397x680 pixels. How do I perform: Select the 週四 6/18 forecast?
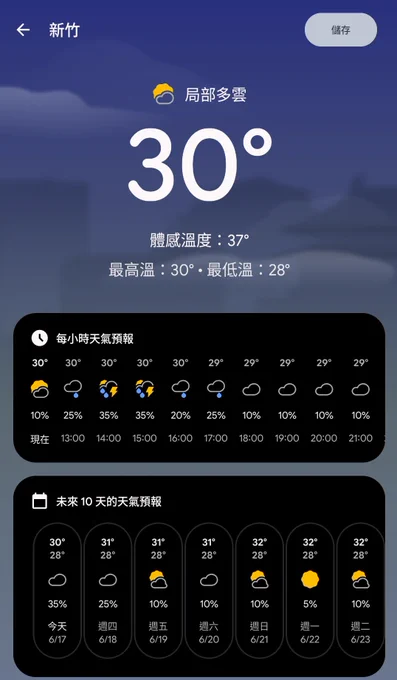[x=108, y=591]
